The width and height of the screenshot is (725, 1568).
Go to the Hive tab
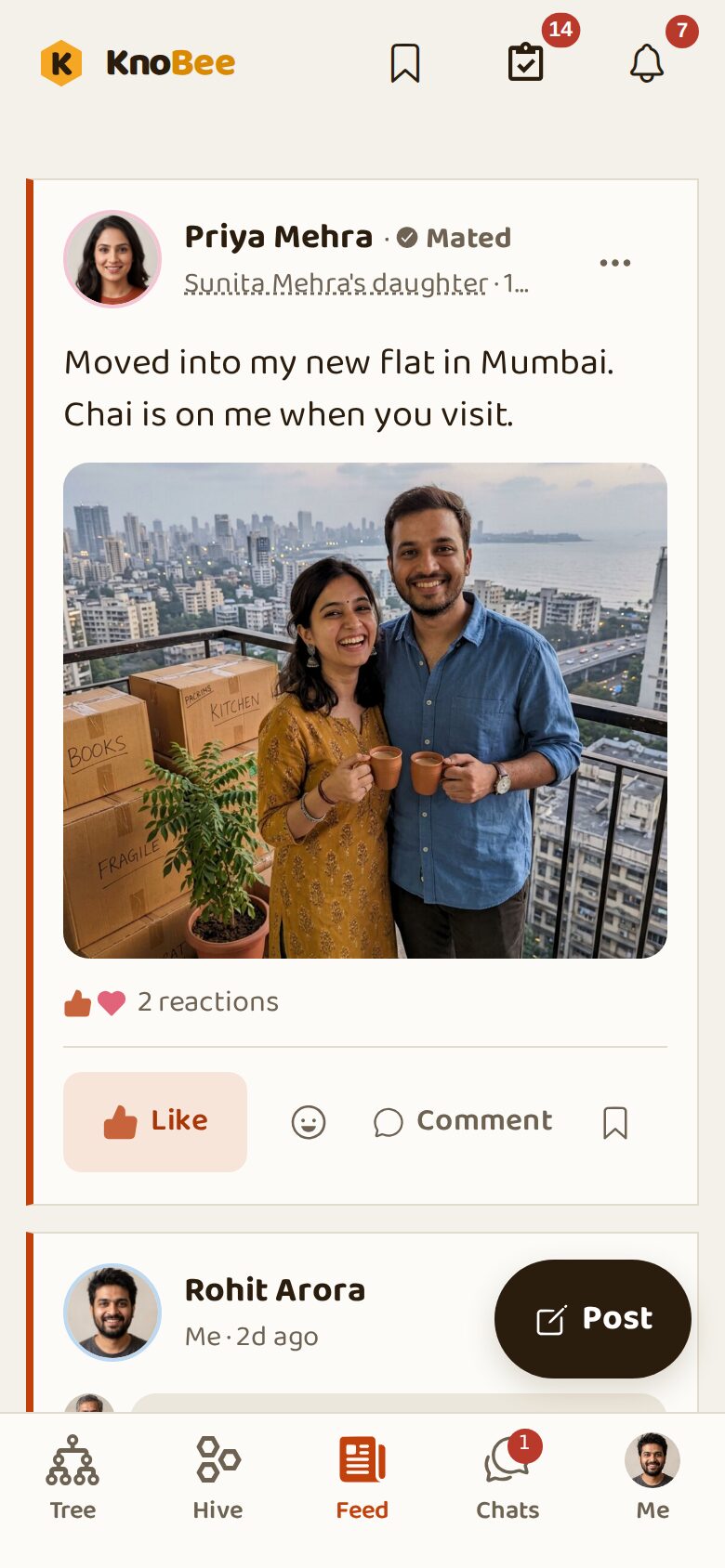pyautogui.click(x=217, y=1478)
